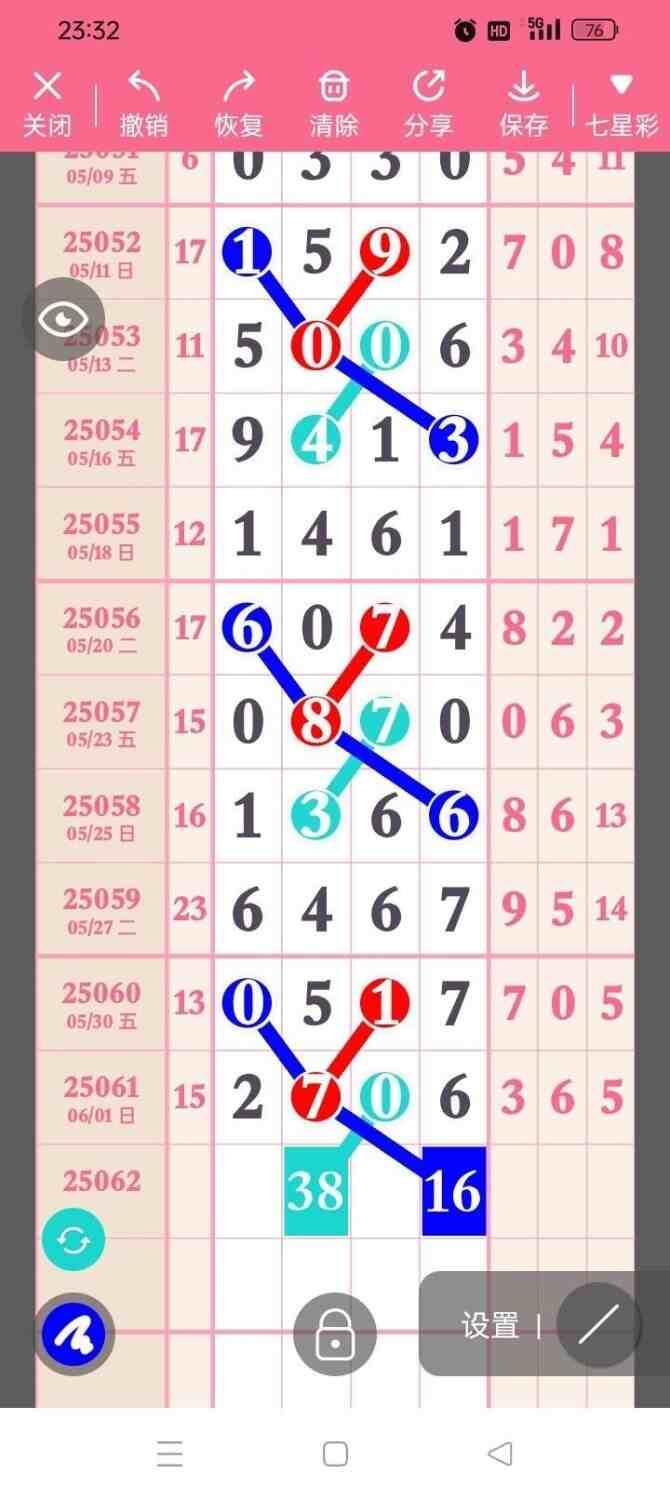
Task: Tap the teal refresh button
Action: point(73,1239)
